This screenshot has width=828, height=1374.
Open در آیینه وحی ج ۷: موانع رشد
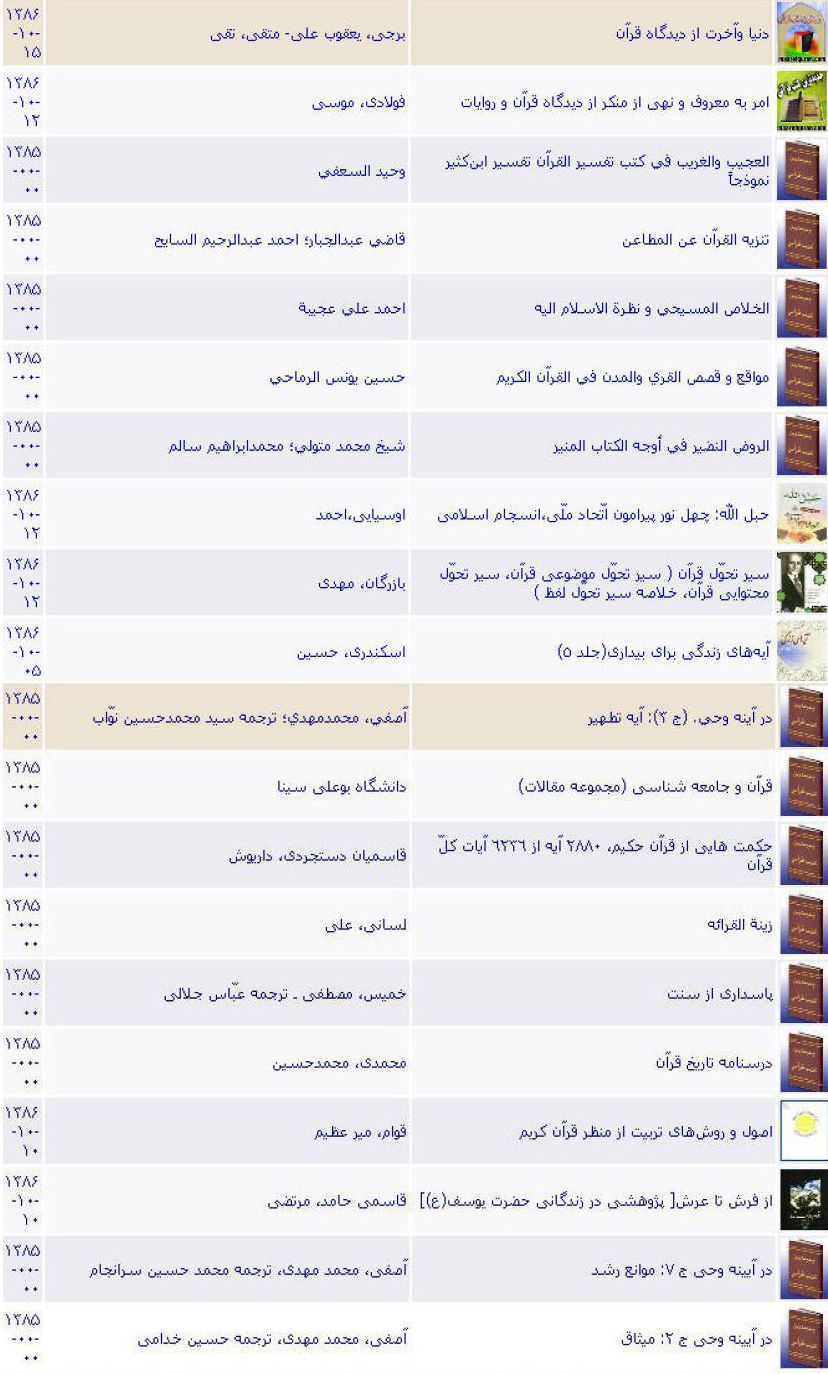[x=680, y=1270]
